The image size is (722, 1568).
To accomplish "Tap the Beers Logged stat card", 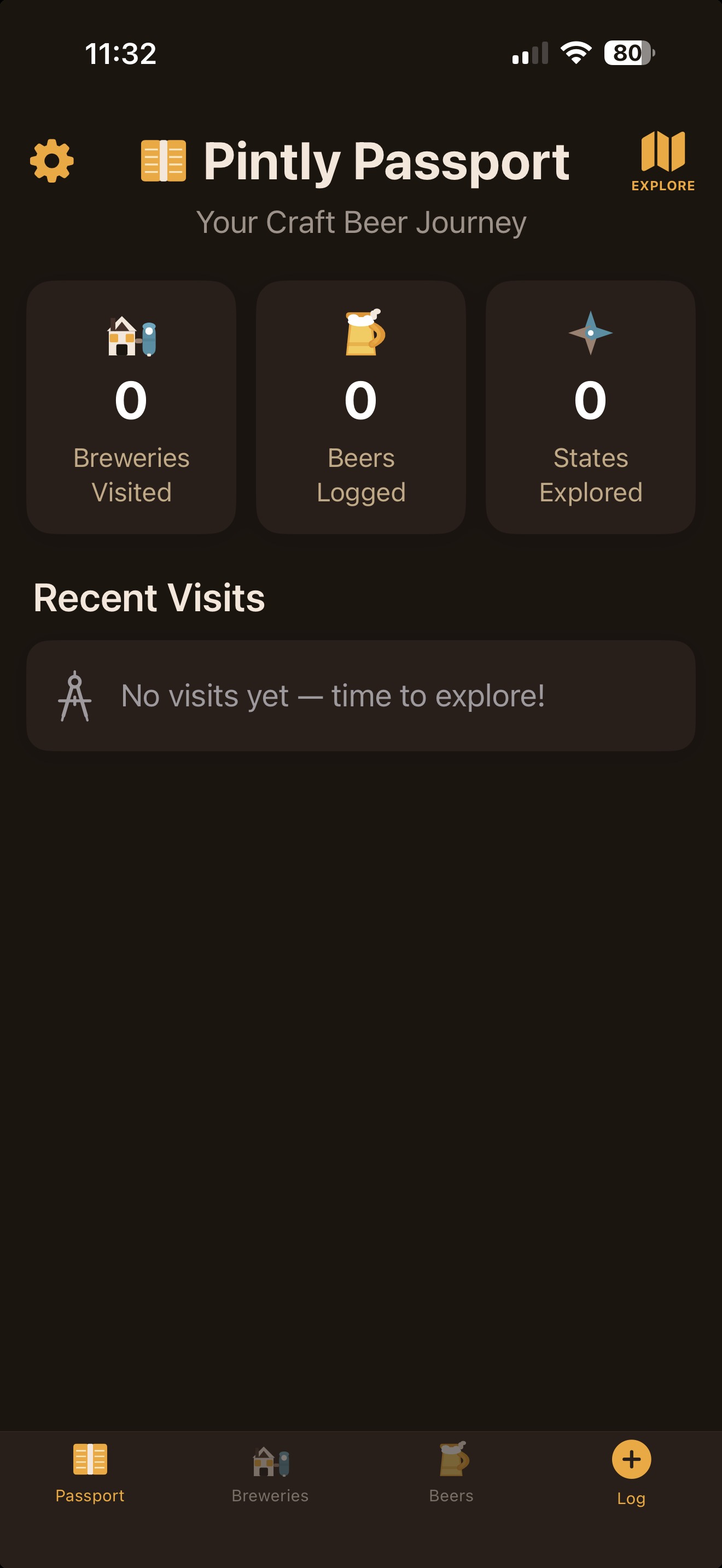I will pos(362,408).
